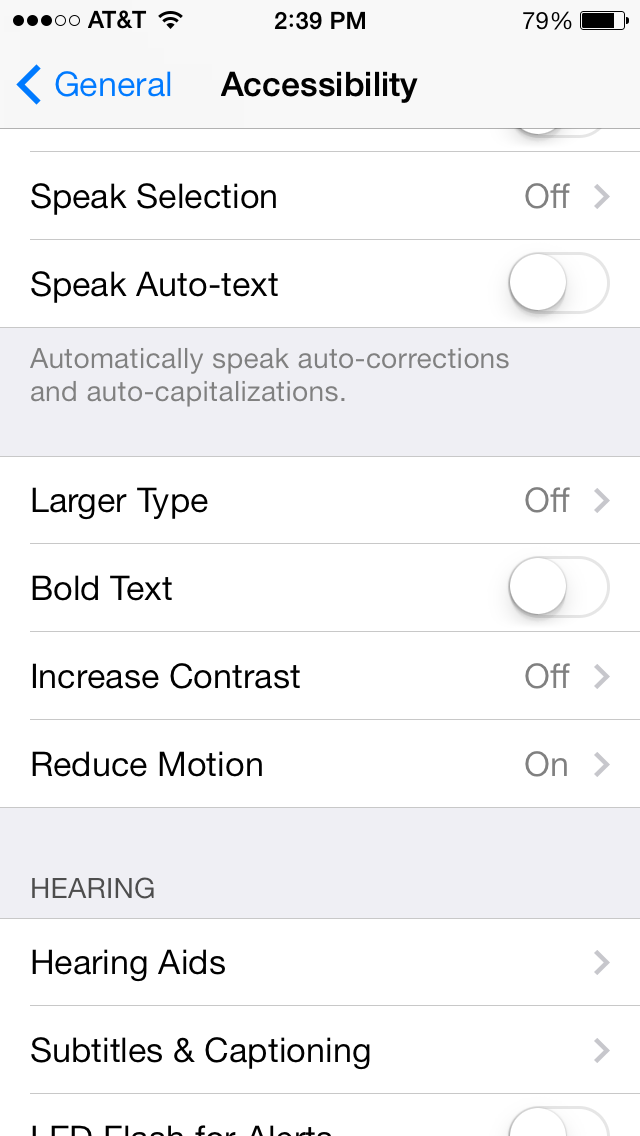Open Hearing Aids settings
The width and height of the screenshot is (640, 1136).
pyautogui.click(x=320, y=962)
